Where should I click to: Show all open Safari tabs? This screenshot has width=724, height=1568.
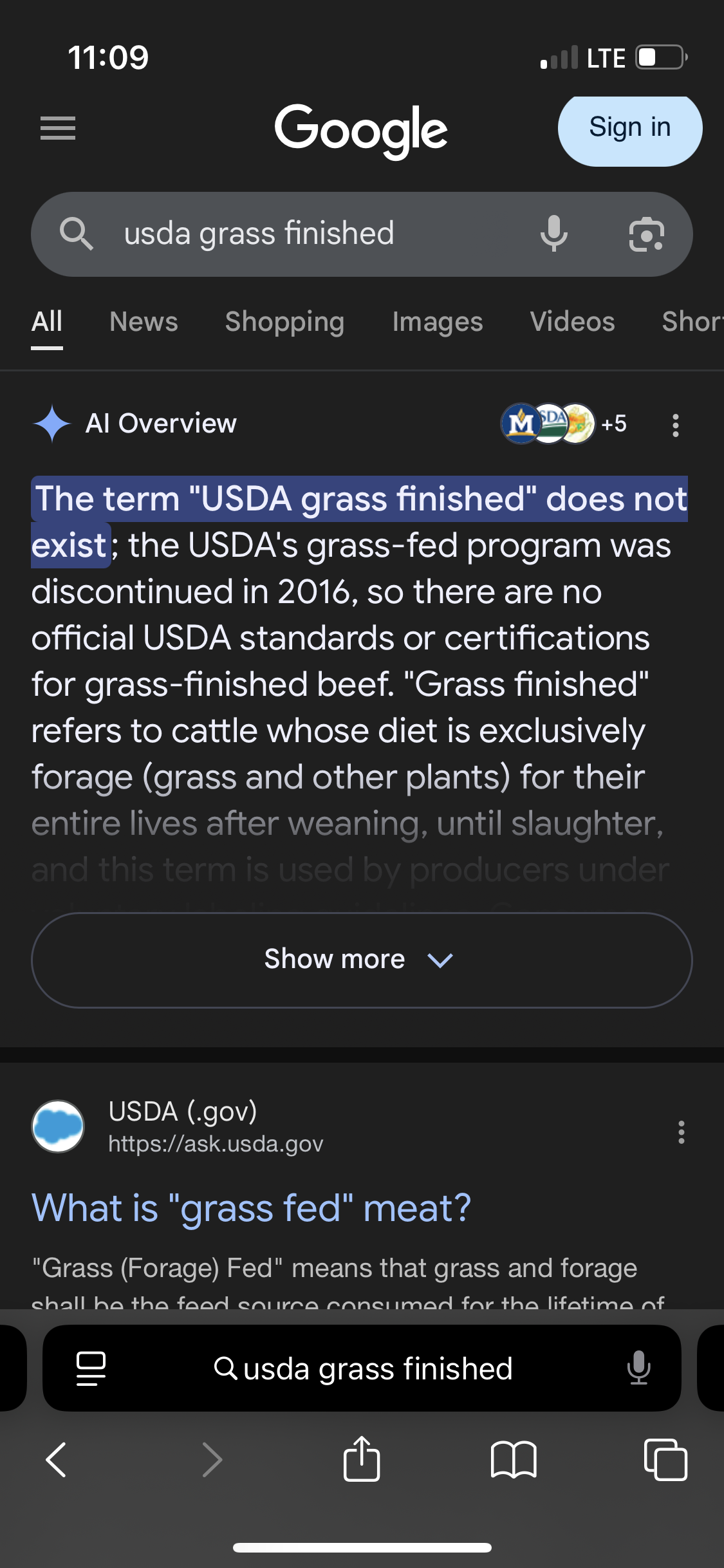click(665, 1459)
